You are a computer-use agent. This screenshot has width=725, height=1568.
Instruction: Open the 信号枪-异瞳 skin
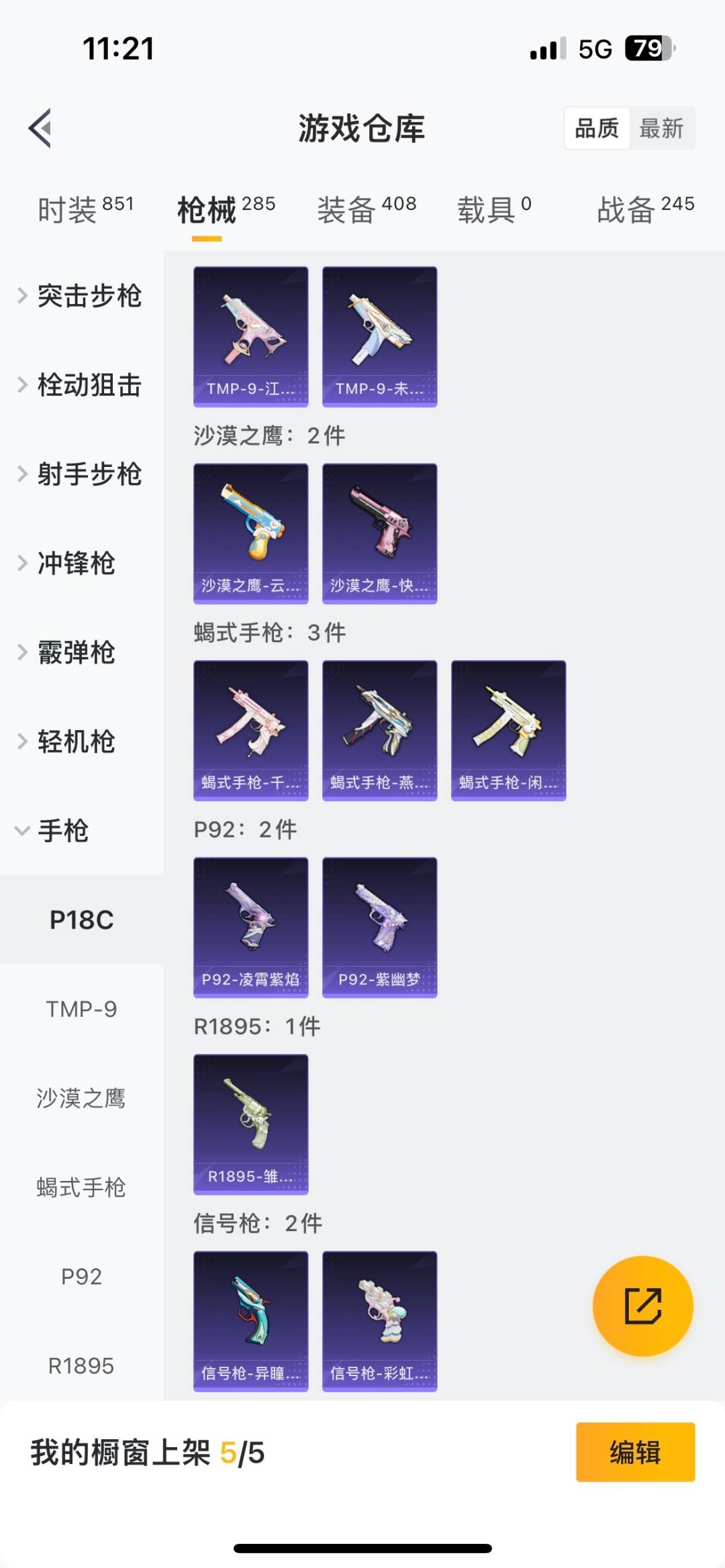click(x=250, y=1320)
